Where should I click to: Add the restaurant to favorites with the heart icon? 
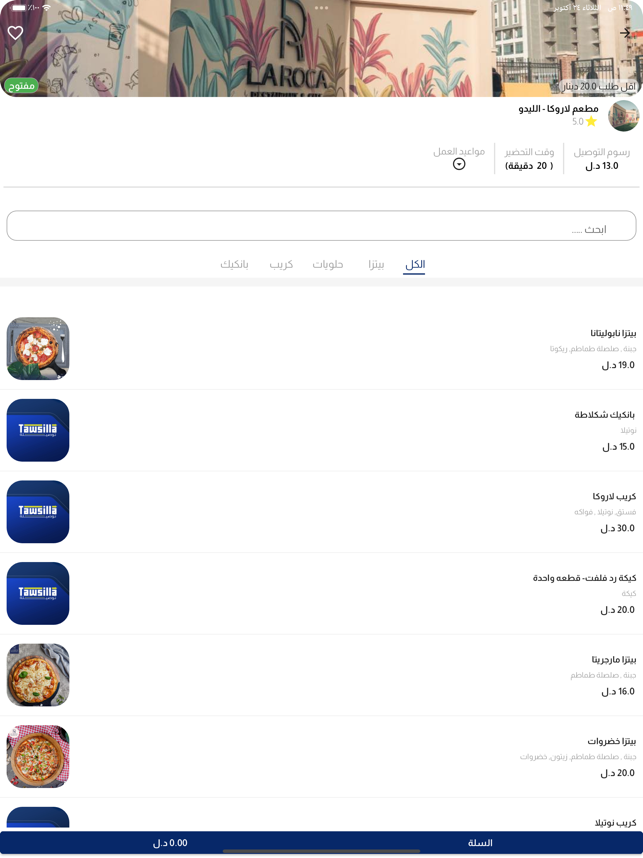point(16,33)
